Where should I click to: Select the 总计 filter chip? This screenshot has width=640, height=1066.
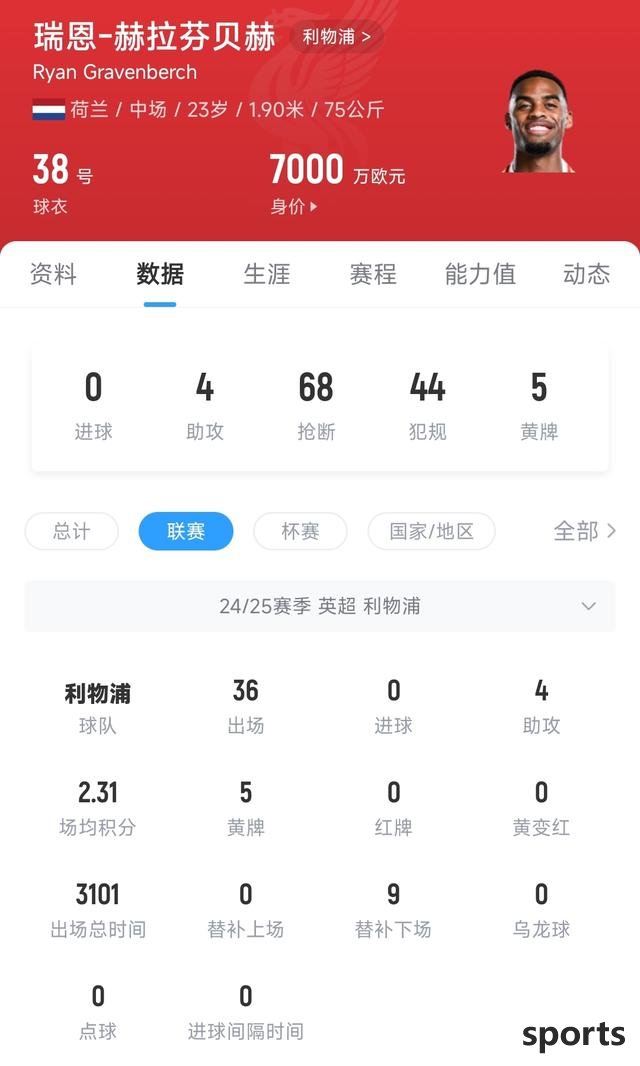click(x=72, y=531)
